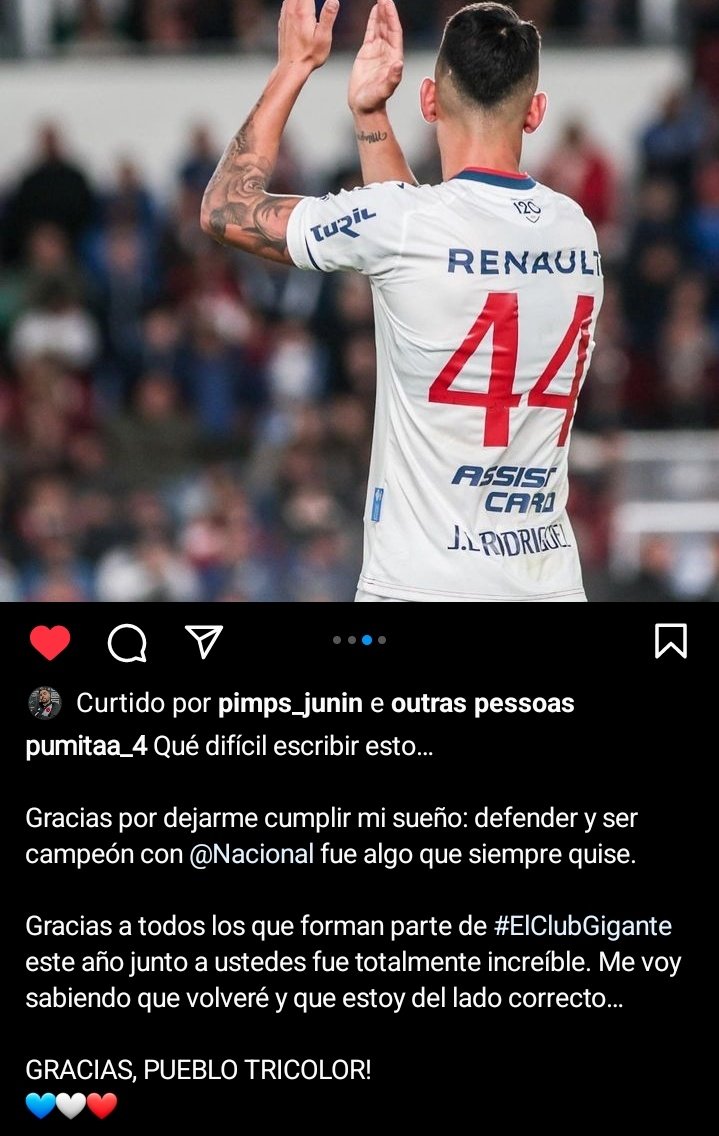Share the post with the paper plane
The image size is (719, 1136).
(x=204, y=641)
